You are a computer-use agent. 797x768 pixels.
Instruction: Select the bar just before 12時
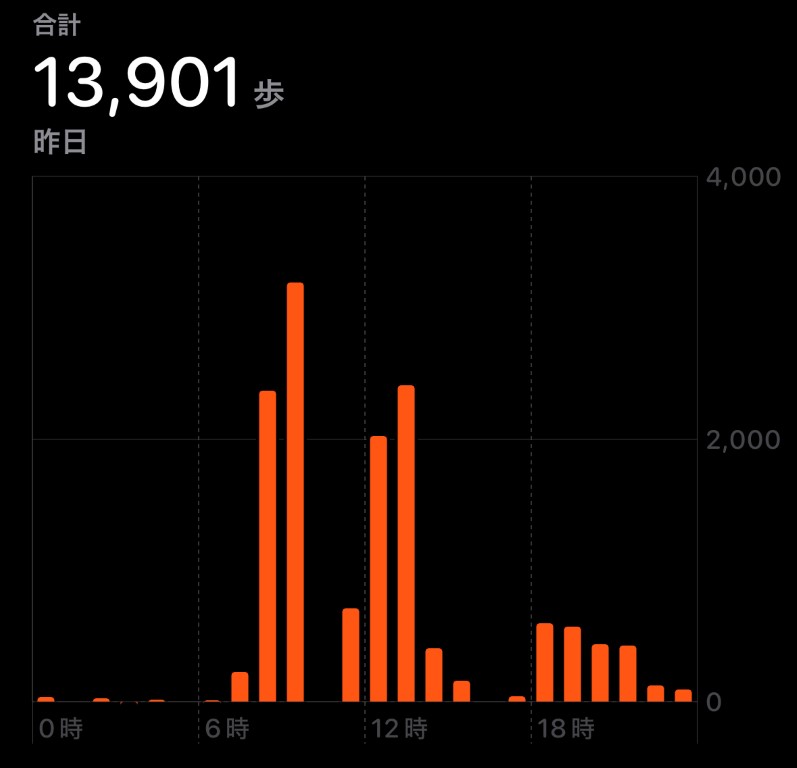coord(350,654)
